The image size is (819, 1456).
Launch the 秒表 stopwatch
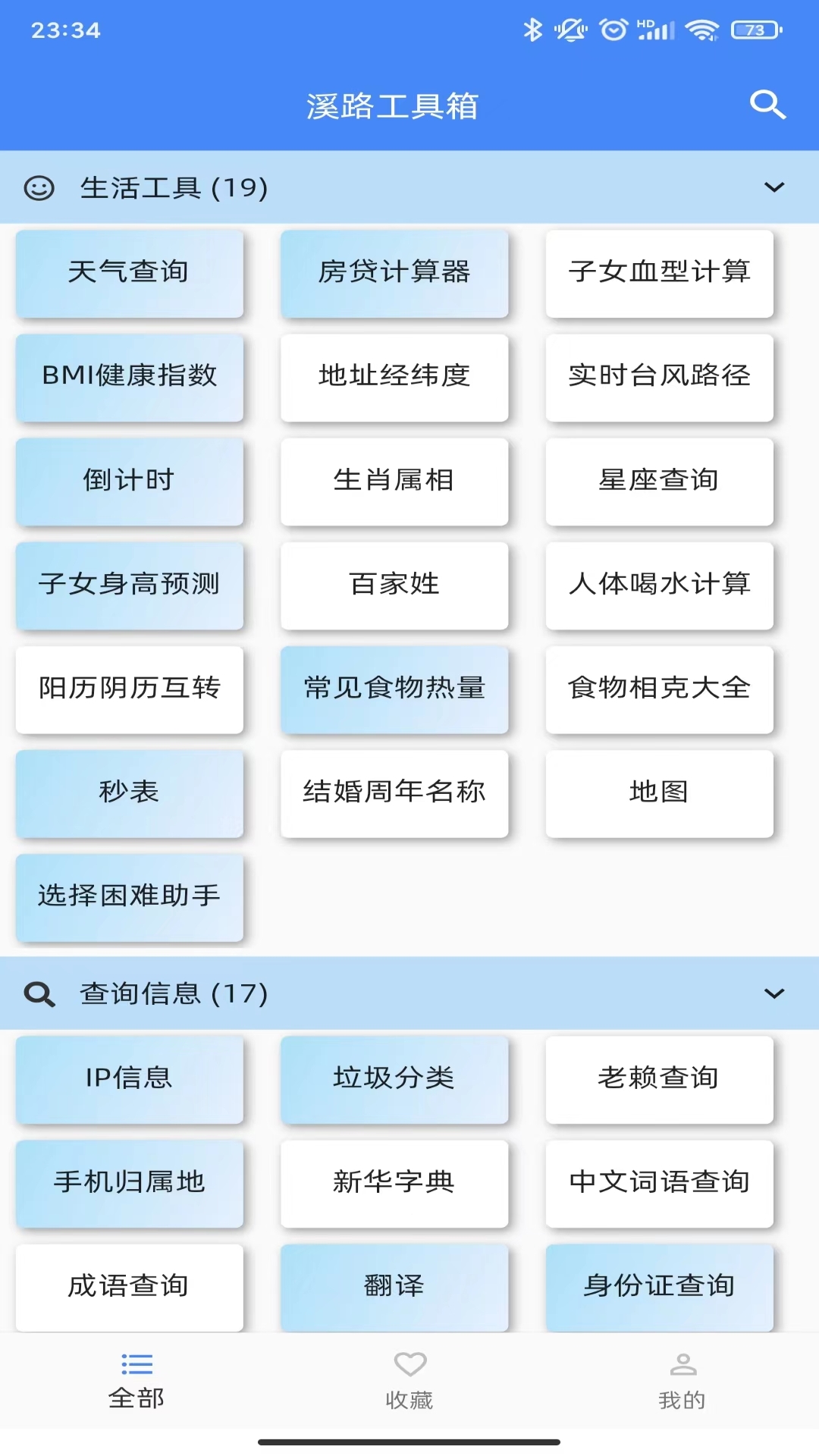click(129, 792)
